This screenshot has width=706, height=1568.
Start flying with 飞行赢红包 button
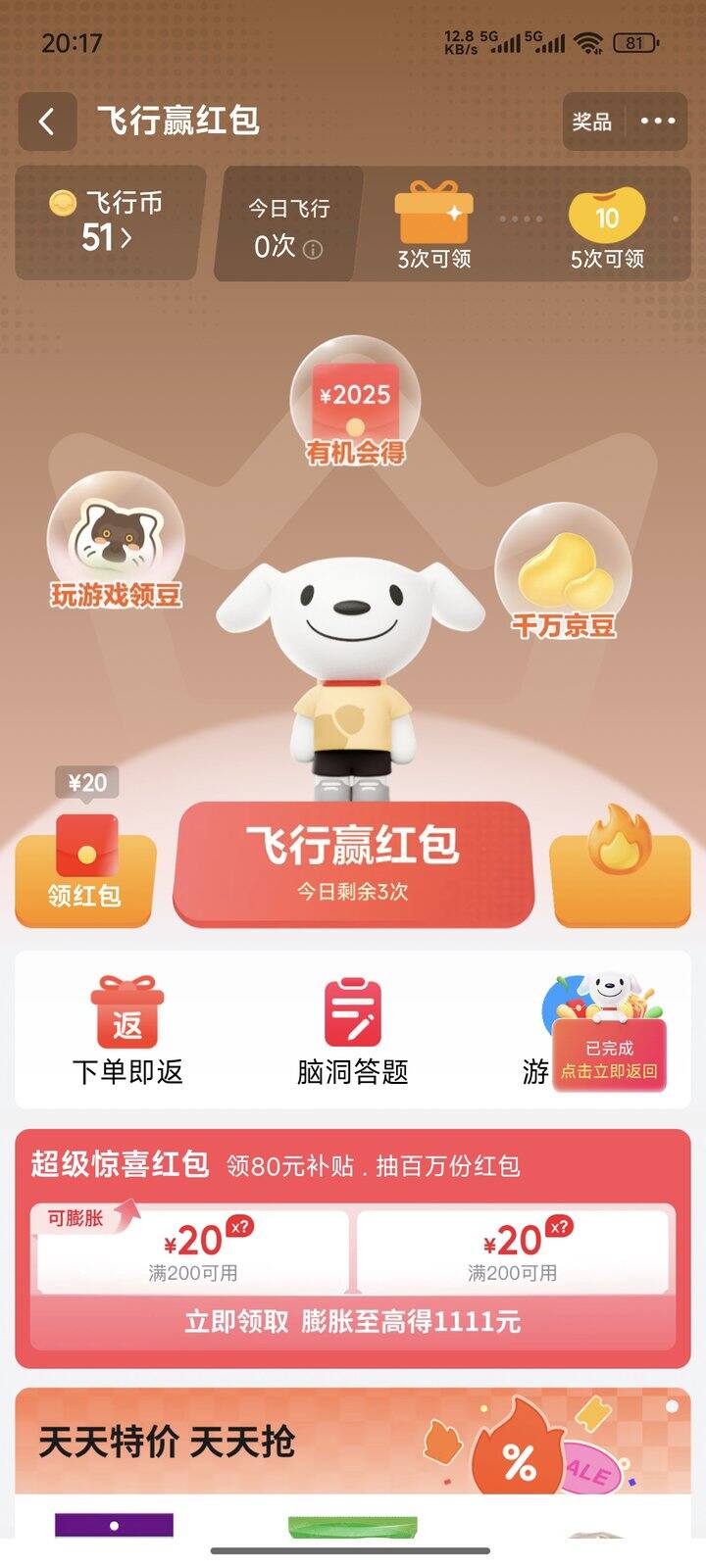coord(353,862)
